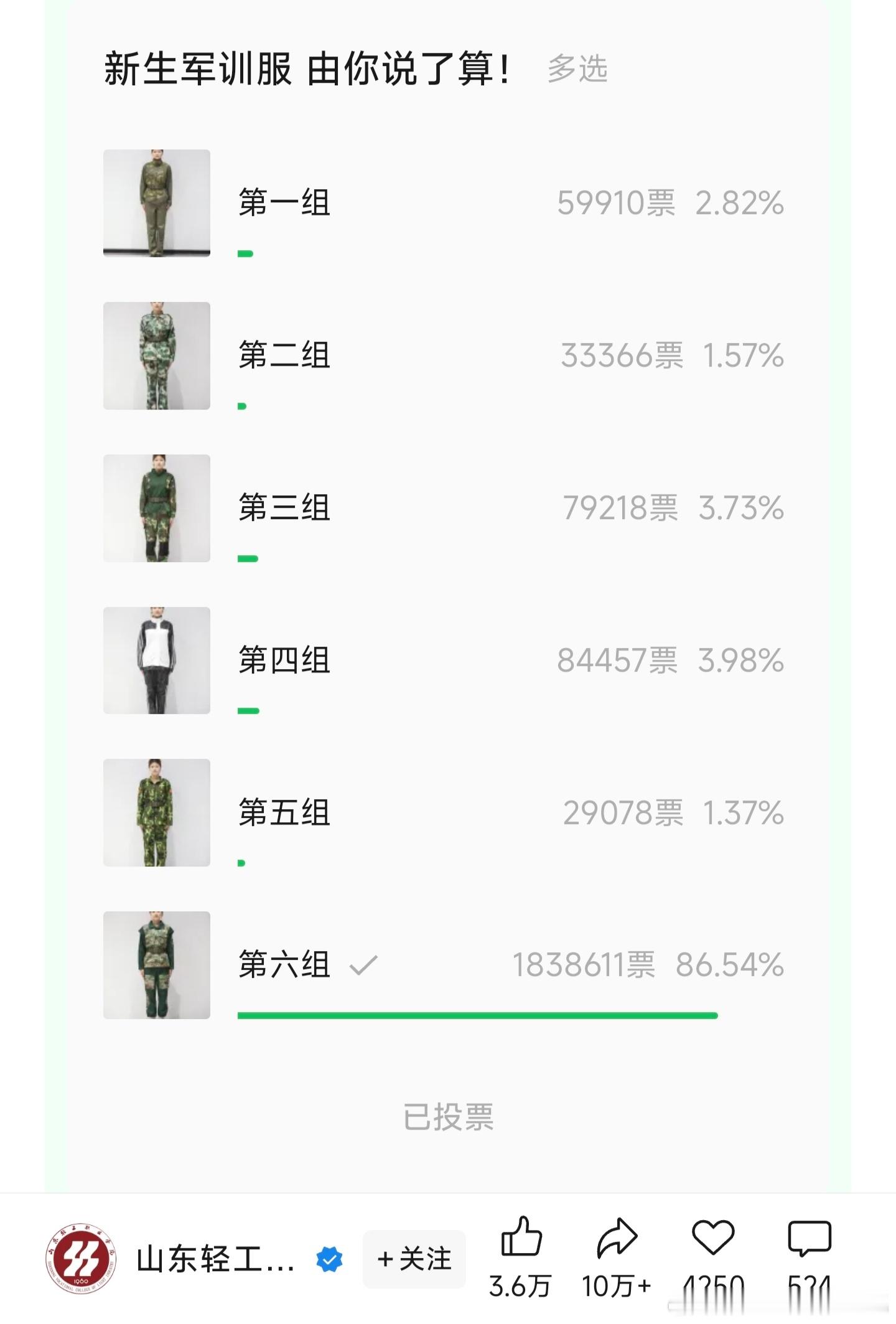Follow the account with the +关注 button
896x1324 pixels.
click(414, 1259)
